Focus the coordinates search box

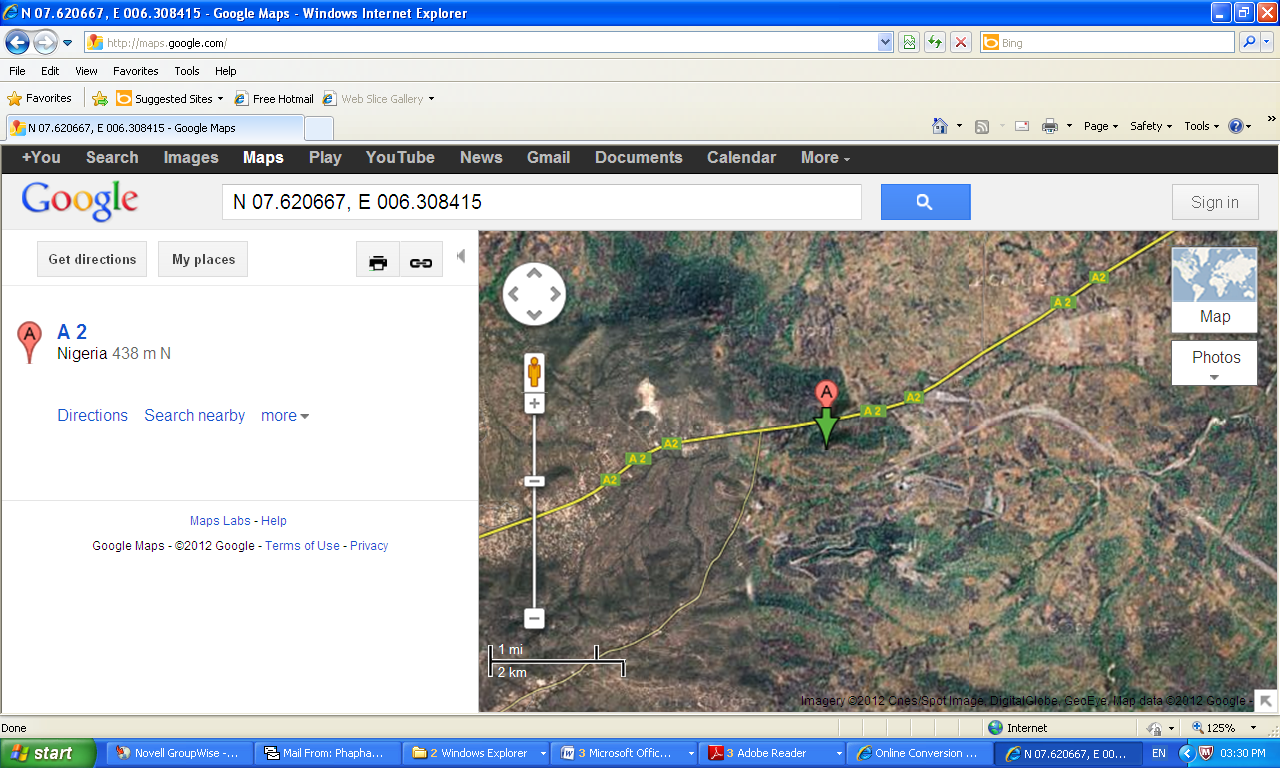(540, 202)
